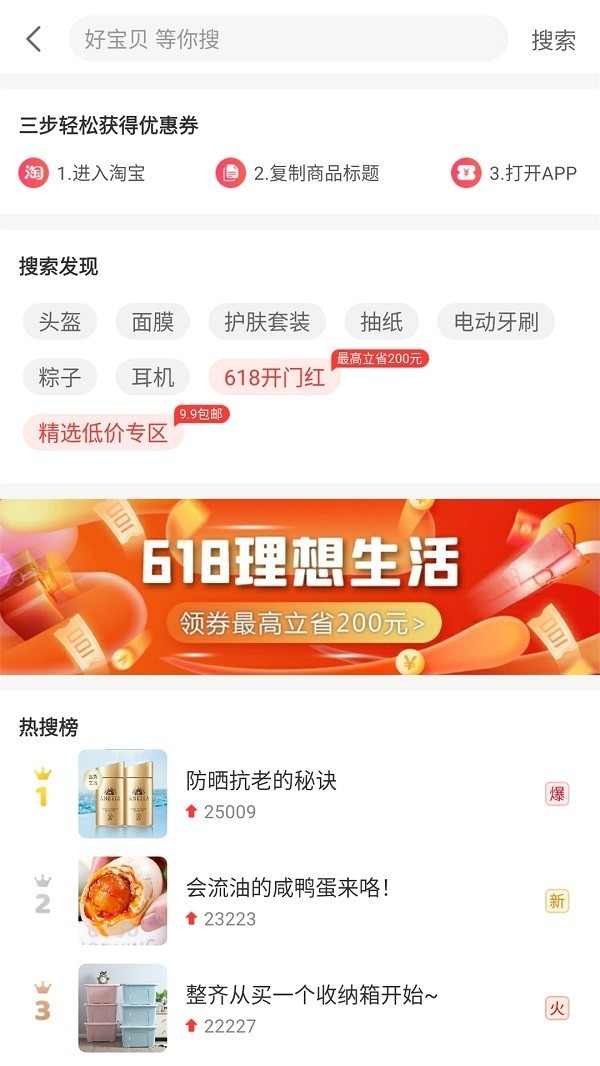Select the 头盔 search chip
This screenshot has width=600, height=1066.
tap(60, 322)
